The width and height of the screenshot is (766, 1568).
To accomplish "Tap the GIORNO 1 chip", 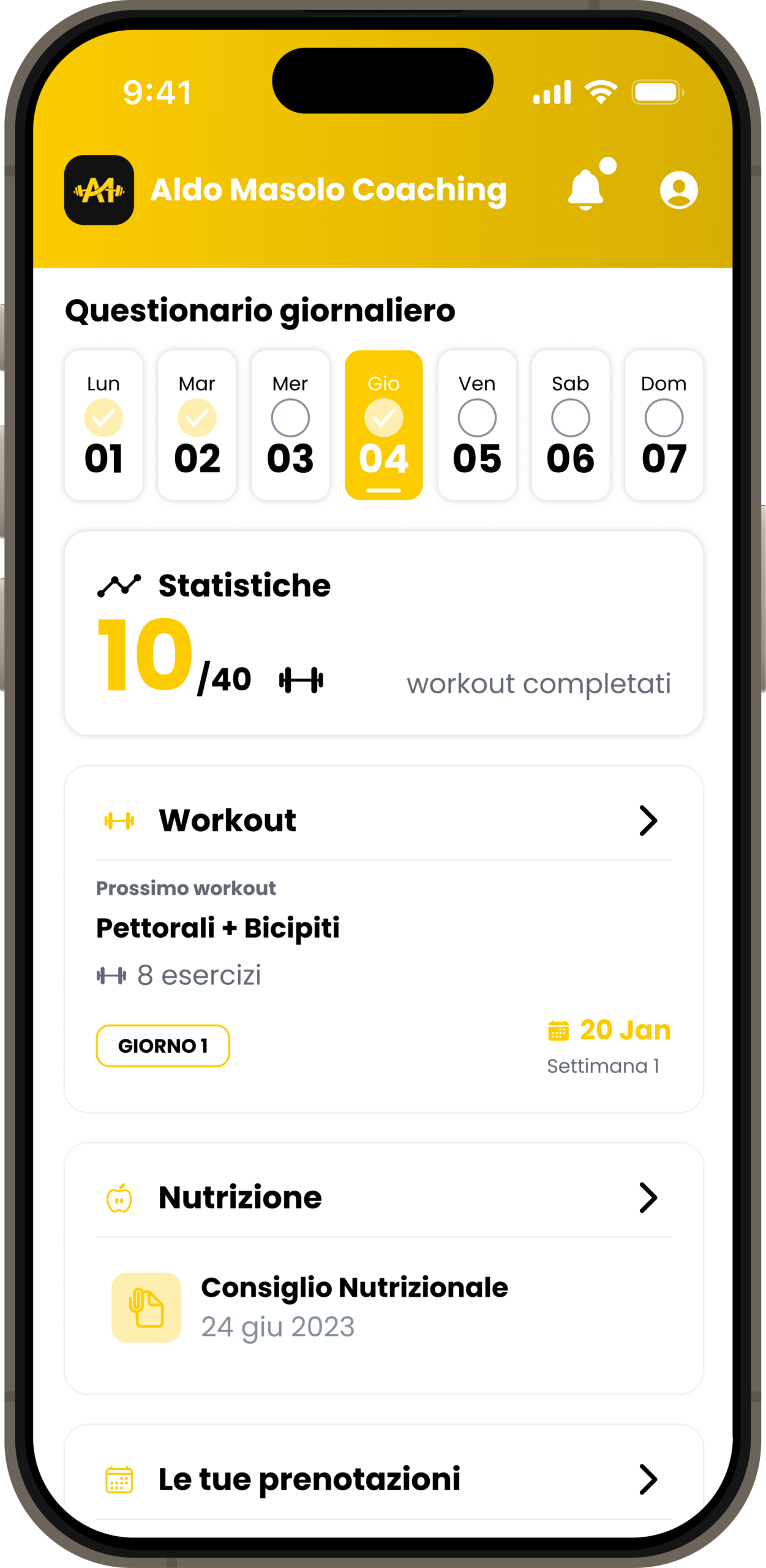I will point(162,1046).
